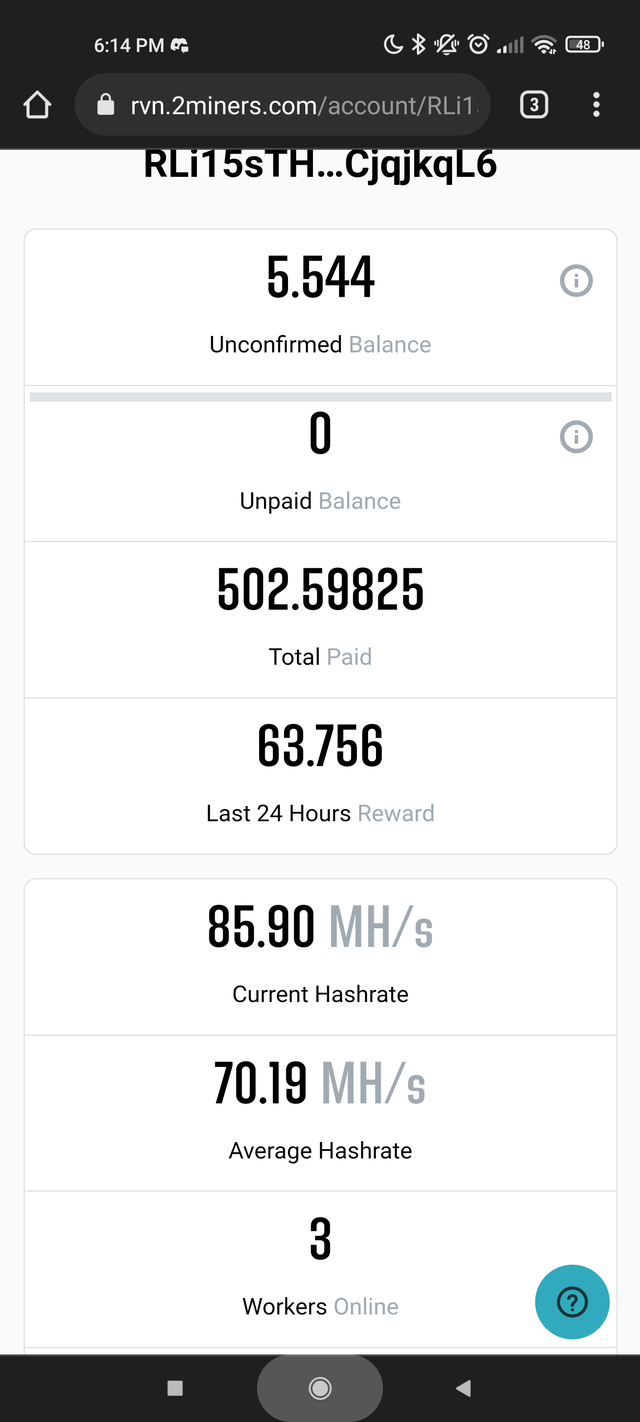This screenshot has height=1422, width=640.
Task: Open the tab switcher showing 3 tabs
Action: click(534, 105)
